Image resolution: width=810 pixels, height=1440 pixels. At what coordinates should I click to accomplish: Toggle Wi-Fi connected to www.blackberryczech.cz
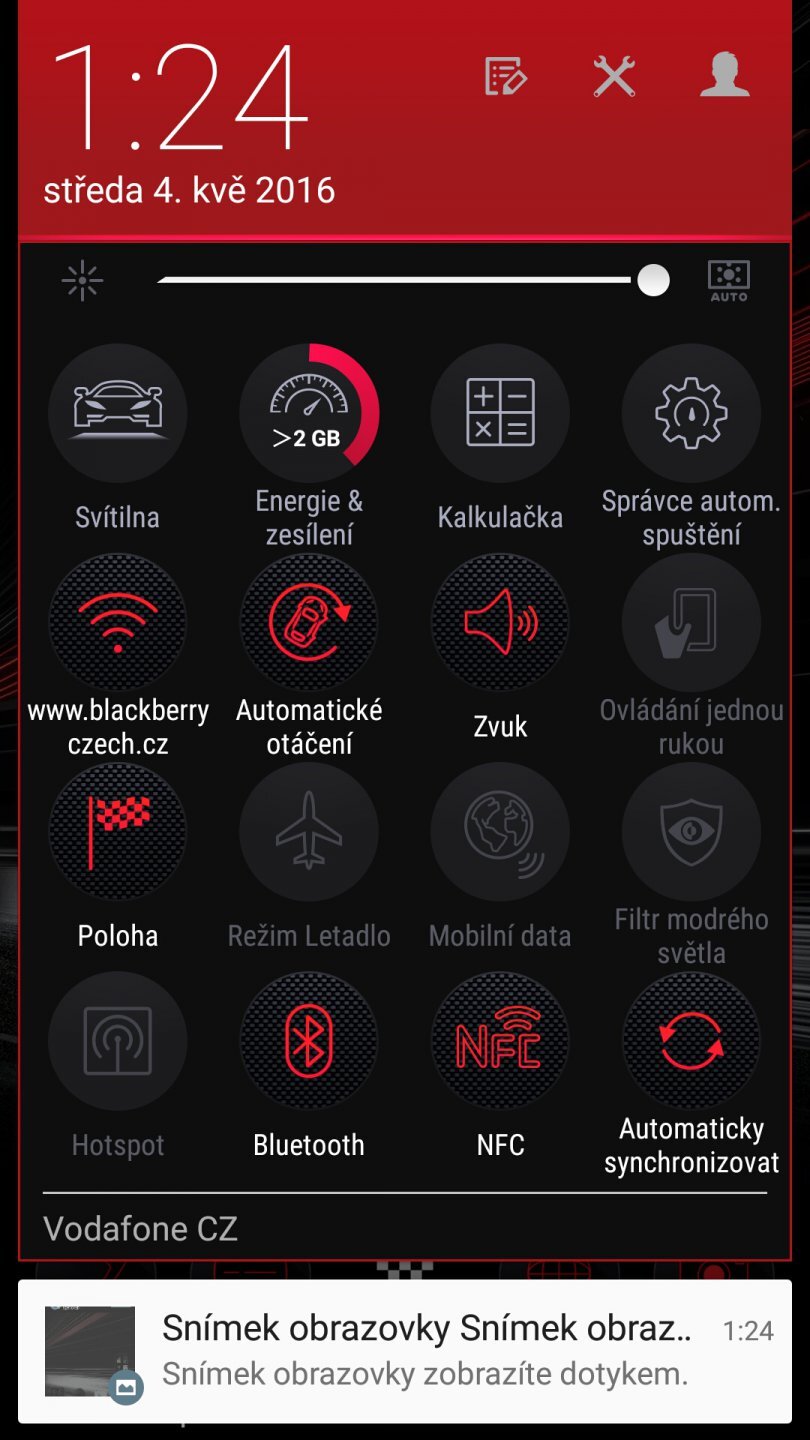point(118,621)
